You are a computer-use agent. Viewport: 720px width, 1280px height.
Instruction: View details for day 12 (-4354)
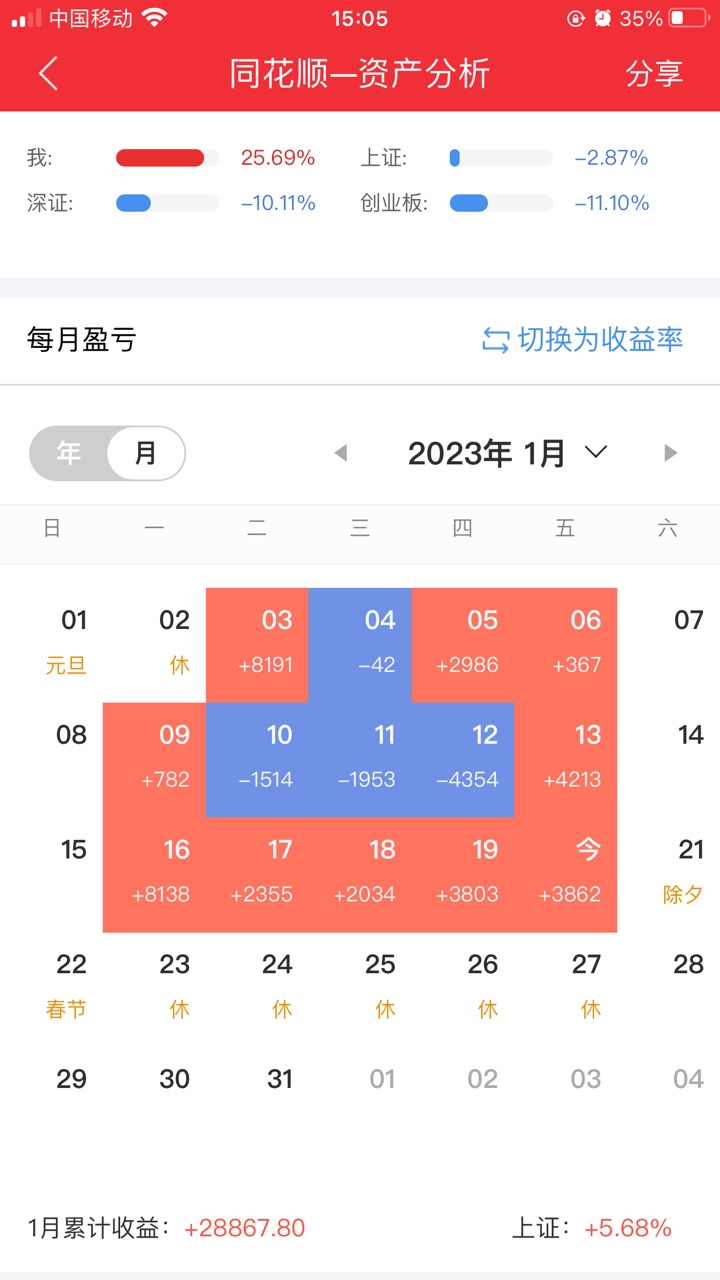(463, 759)
